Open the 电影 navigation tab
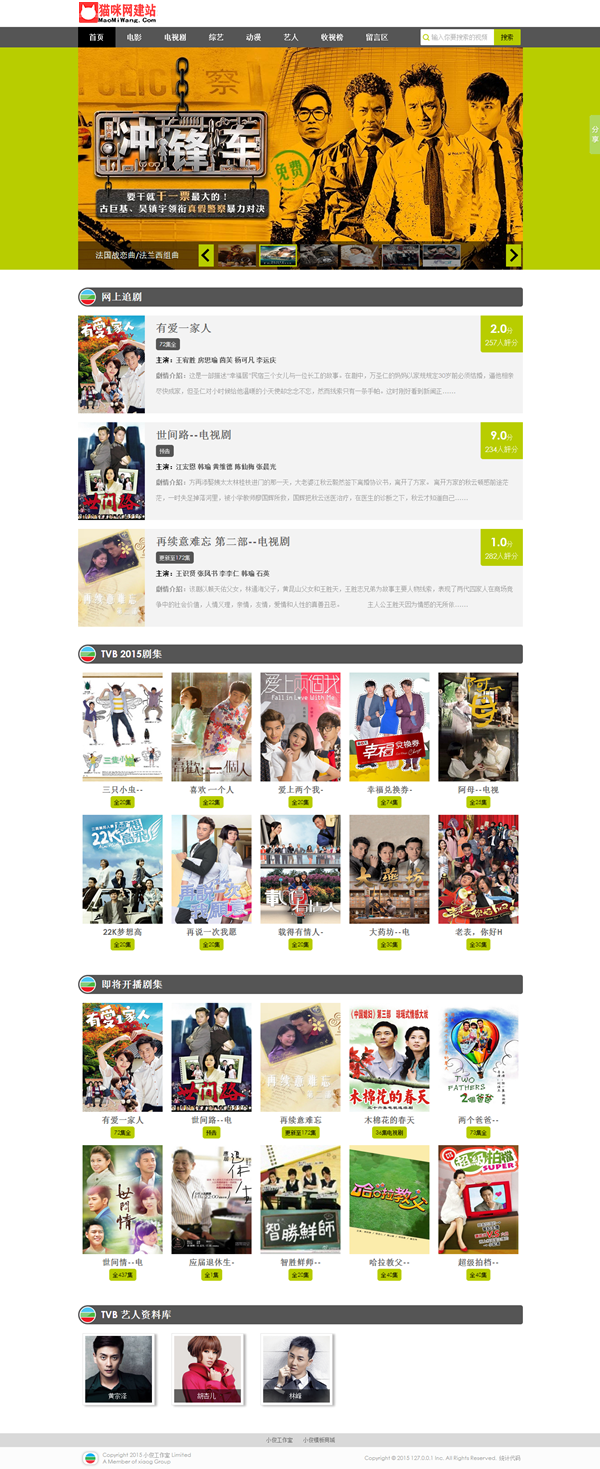The image size is (600, 1469). coord(134,37)
